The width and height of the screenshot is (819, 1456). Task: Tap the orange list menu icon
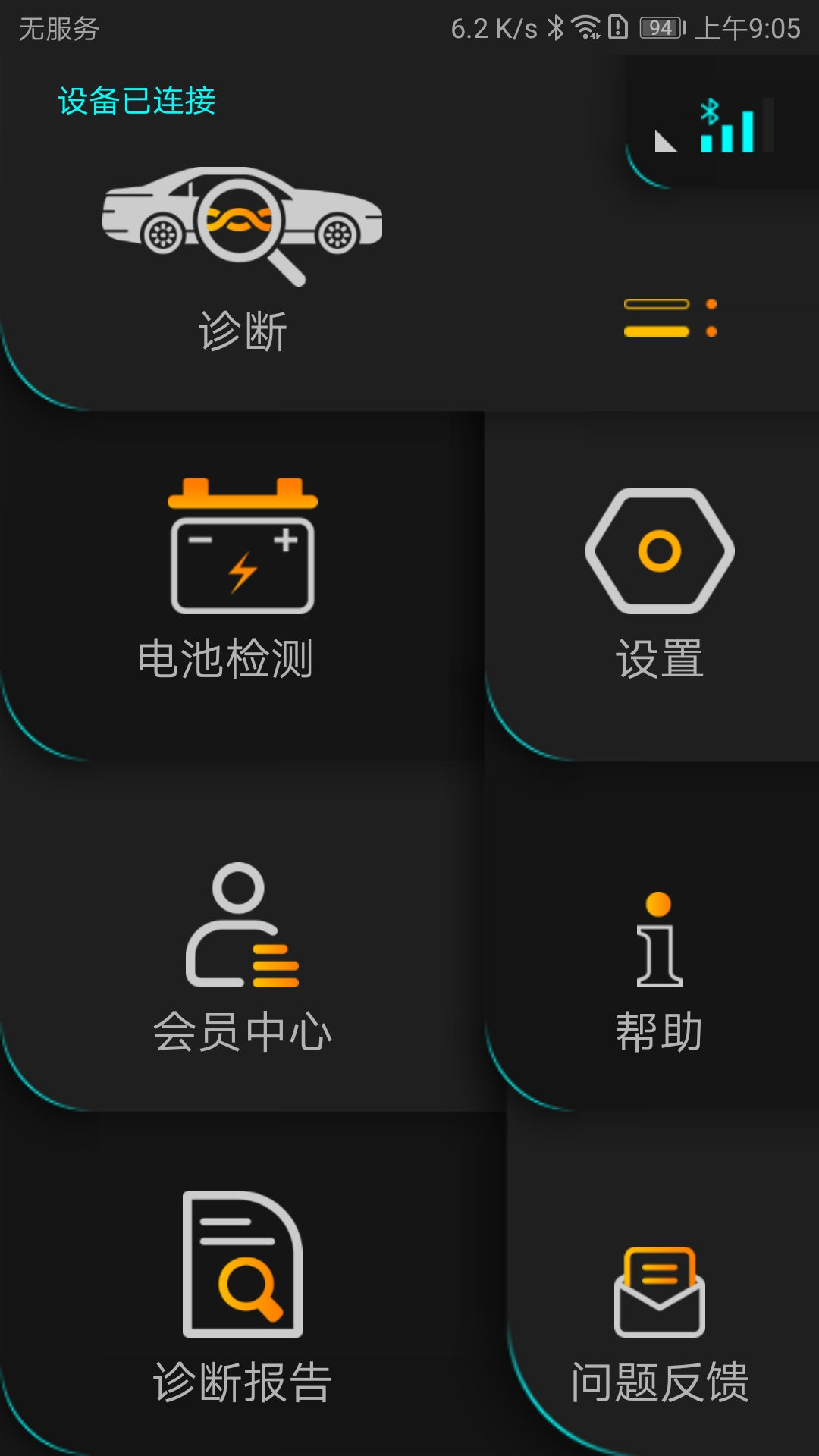[670, 317]
